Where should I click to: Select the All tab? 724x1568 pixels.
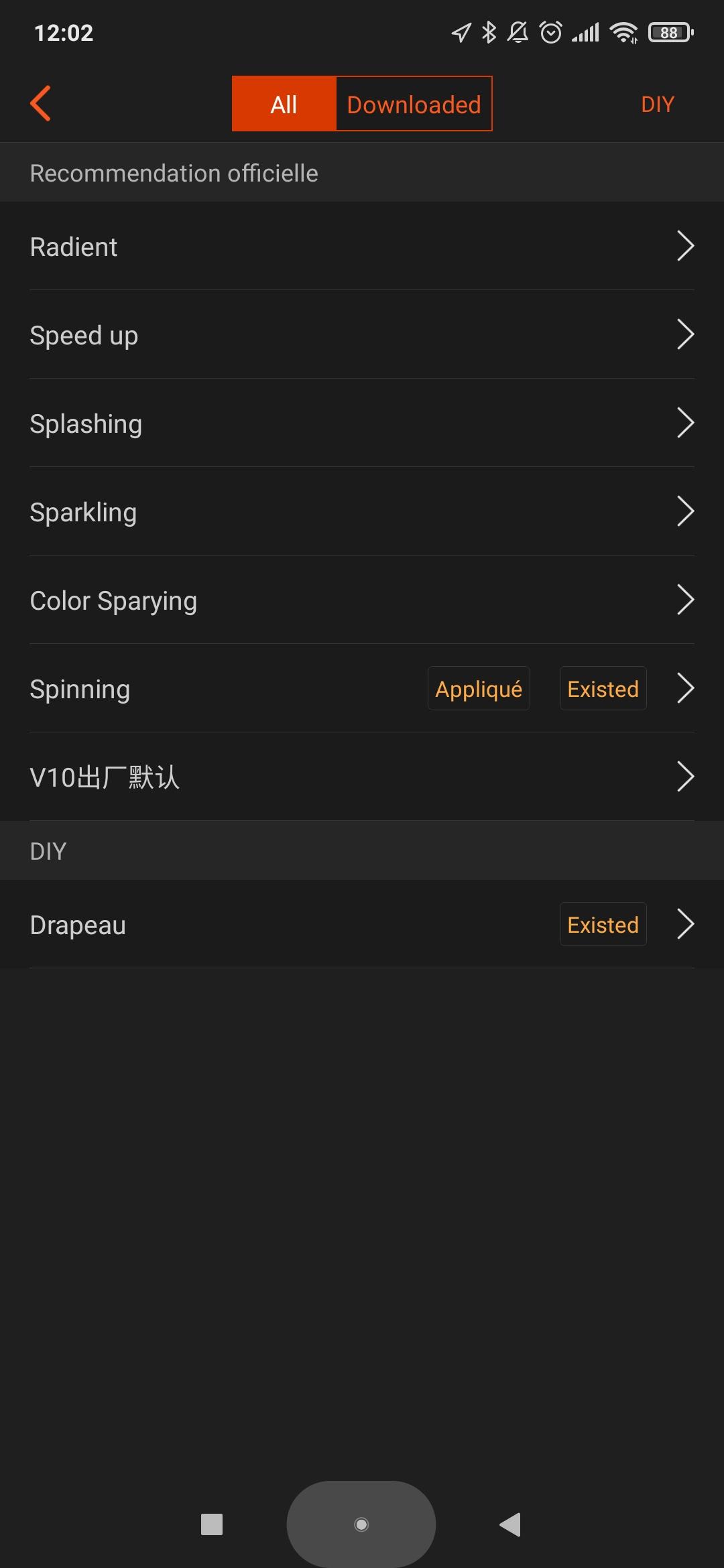pos(284,104)
